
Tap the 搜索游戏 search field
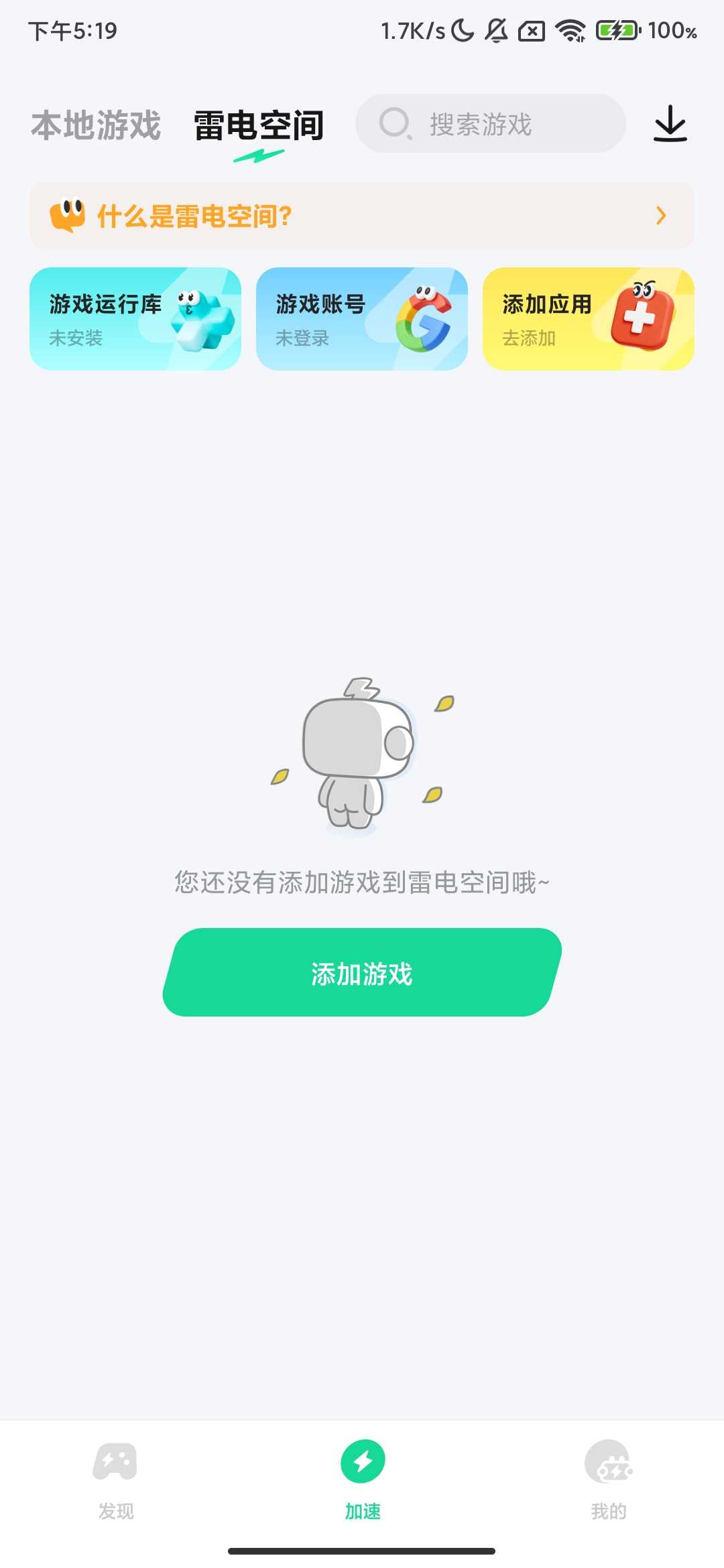489,123
